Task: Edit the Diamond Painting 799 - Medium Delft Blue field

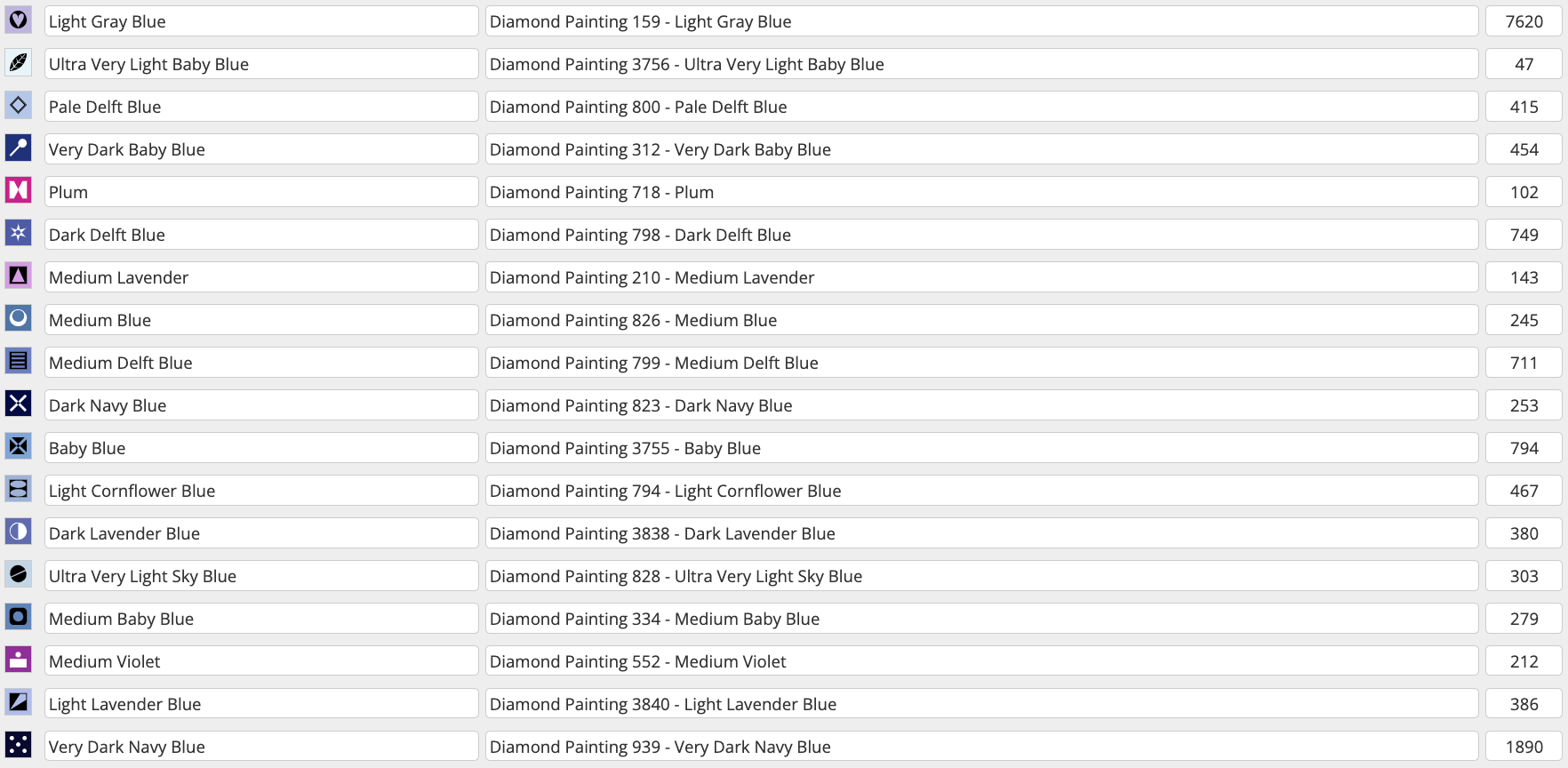Action: pos(981,363)
